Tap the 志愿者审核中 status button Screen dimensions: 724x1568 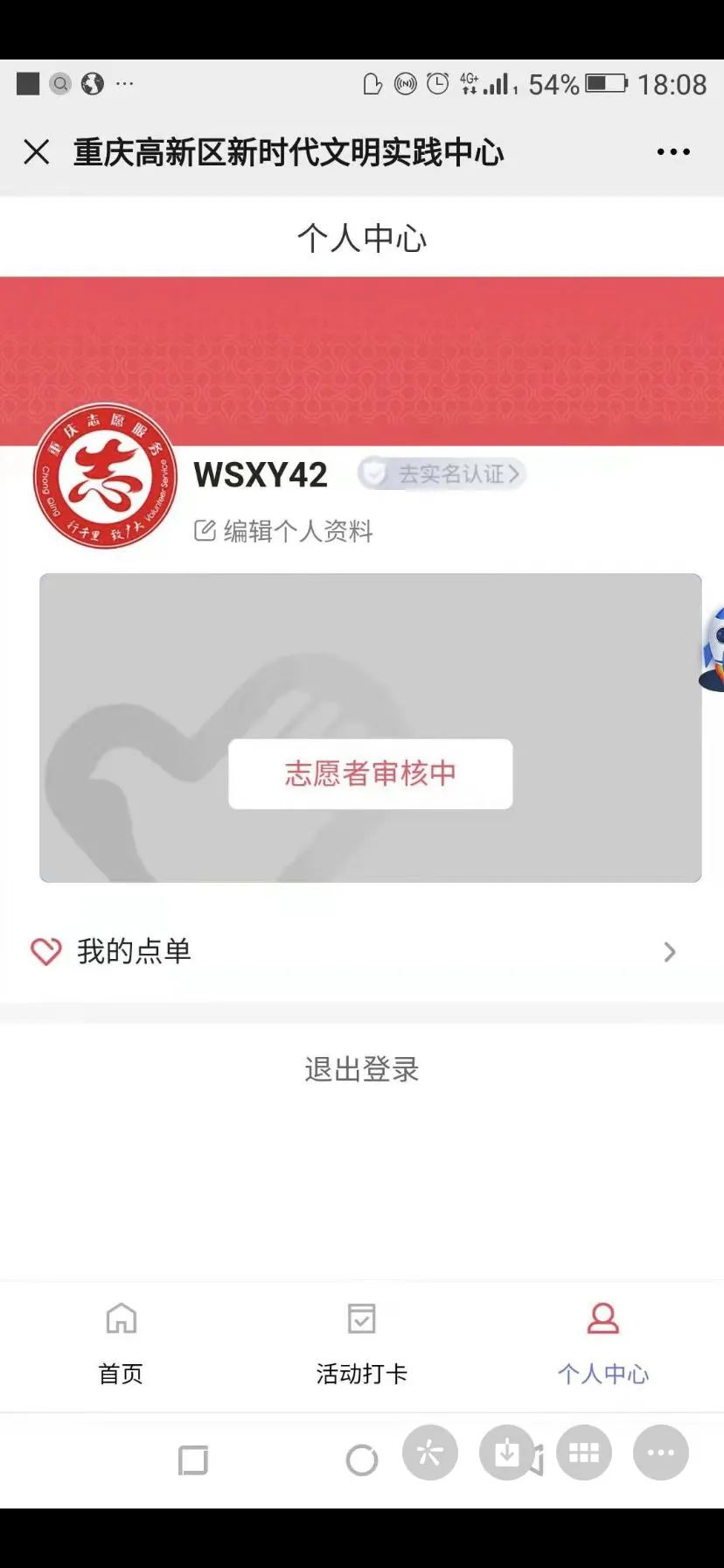[x=370, y=773]
